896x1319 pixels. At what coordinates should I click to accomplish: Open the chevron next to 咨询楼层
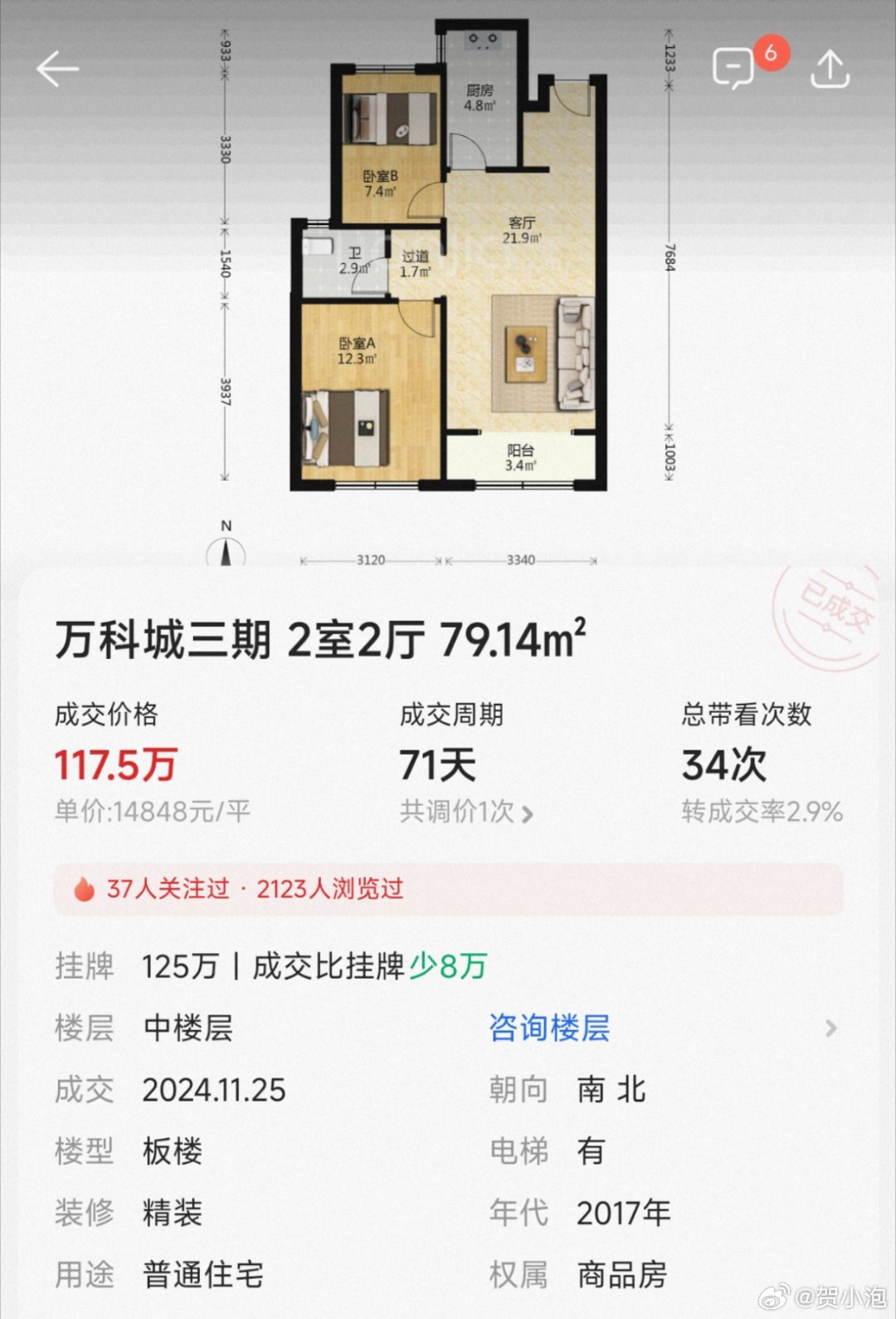click(831, 1028)
